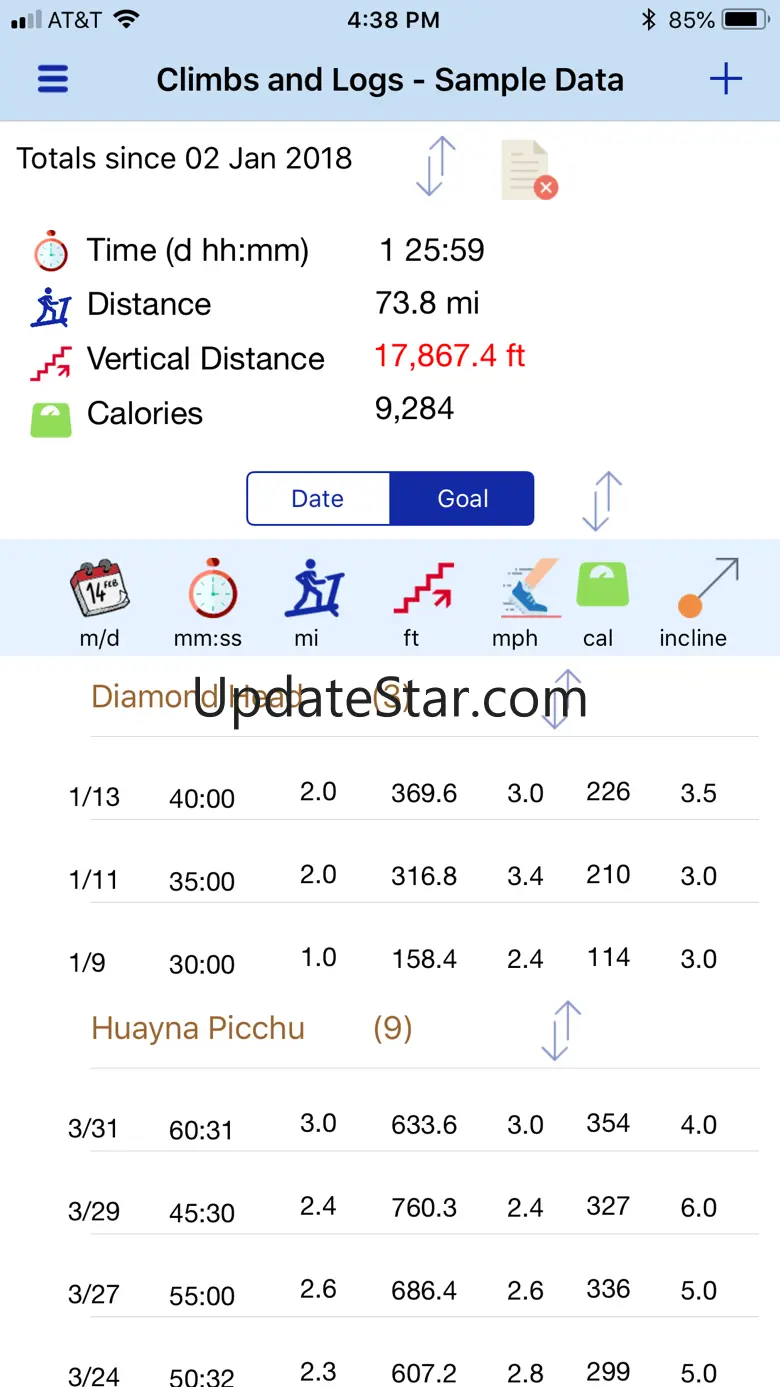Select the 3/27 log entry
The image size is (780, 1387).
[x=414, y=1292]
